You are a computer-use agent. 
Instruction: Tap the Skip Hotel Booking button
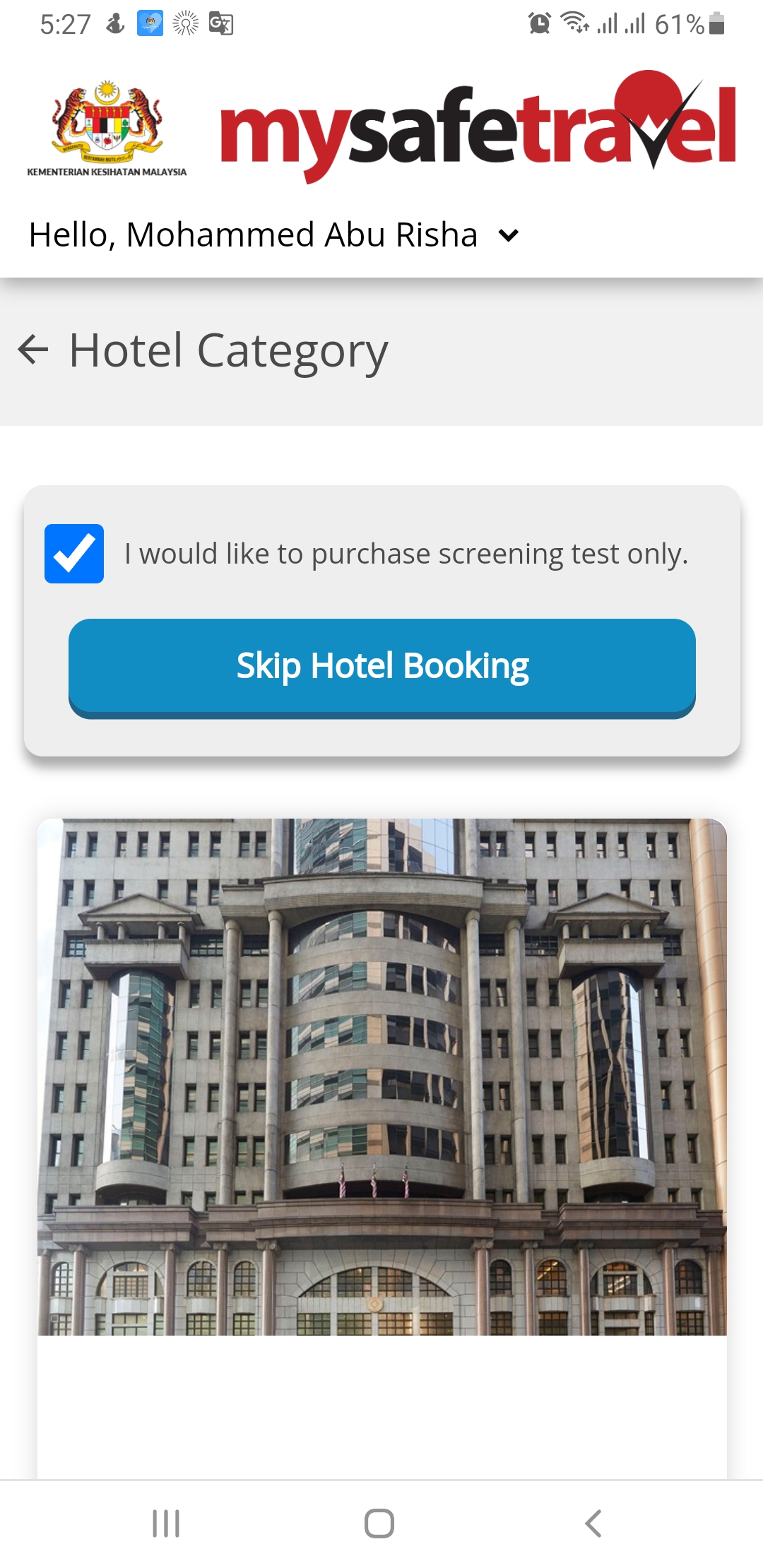[x=381, y=667]
